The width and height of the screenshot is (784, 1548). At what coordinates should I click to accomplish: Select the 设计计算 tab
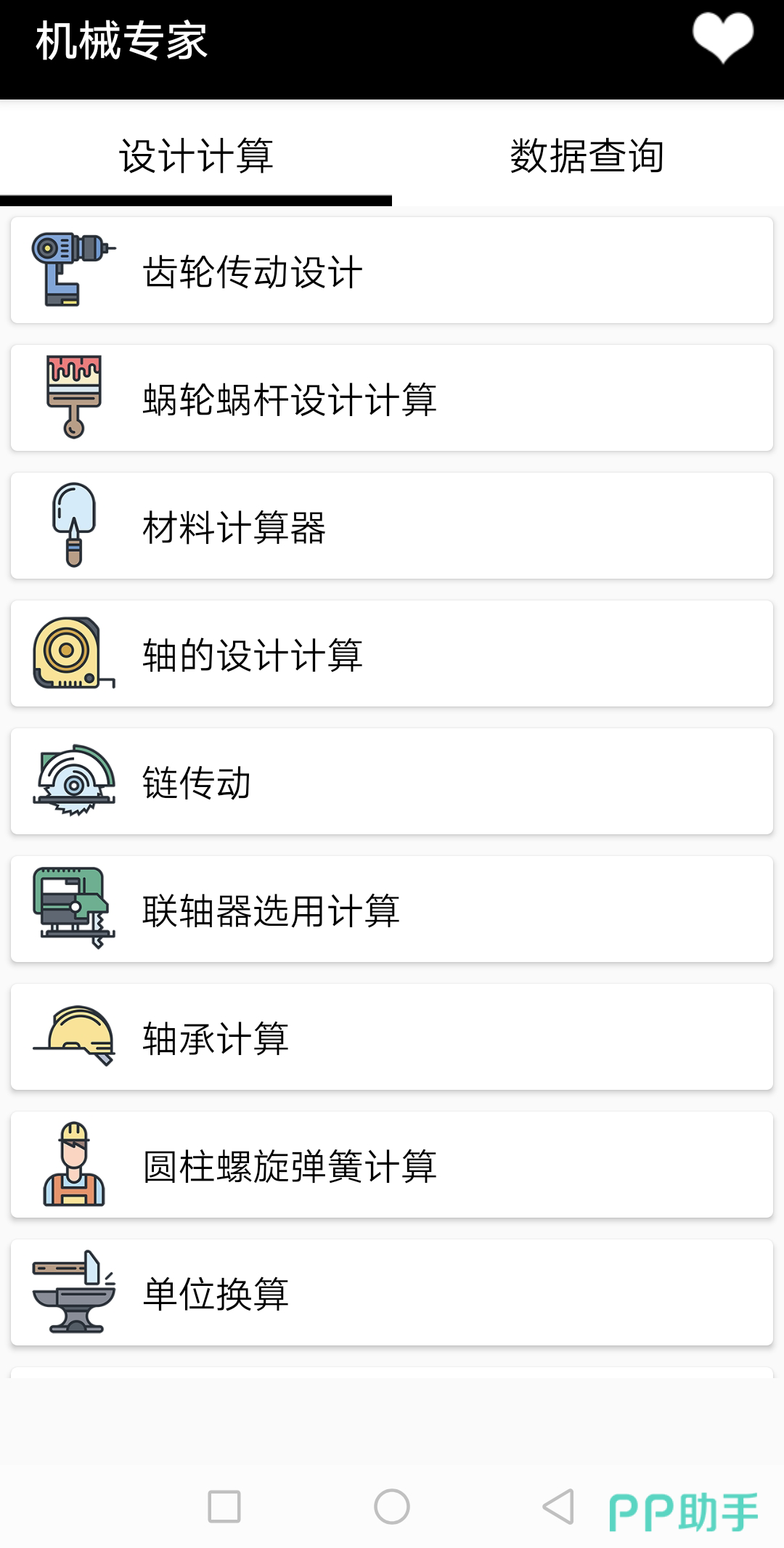click(x=196, y=155)
